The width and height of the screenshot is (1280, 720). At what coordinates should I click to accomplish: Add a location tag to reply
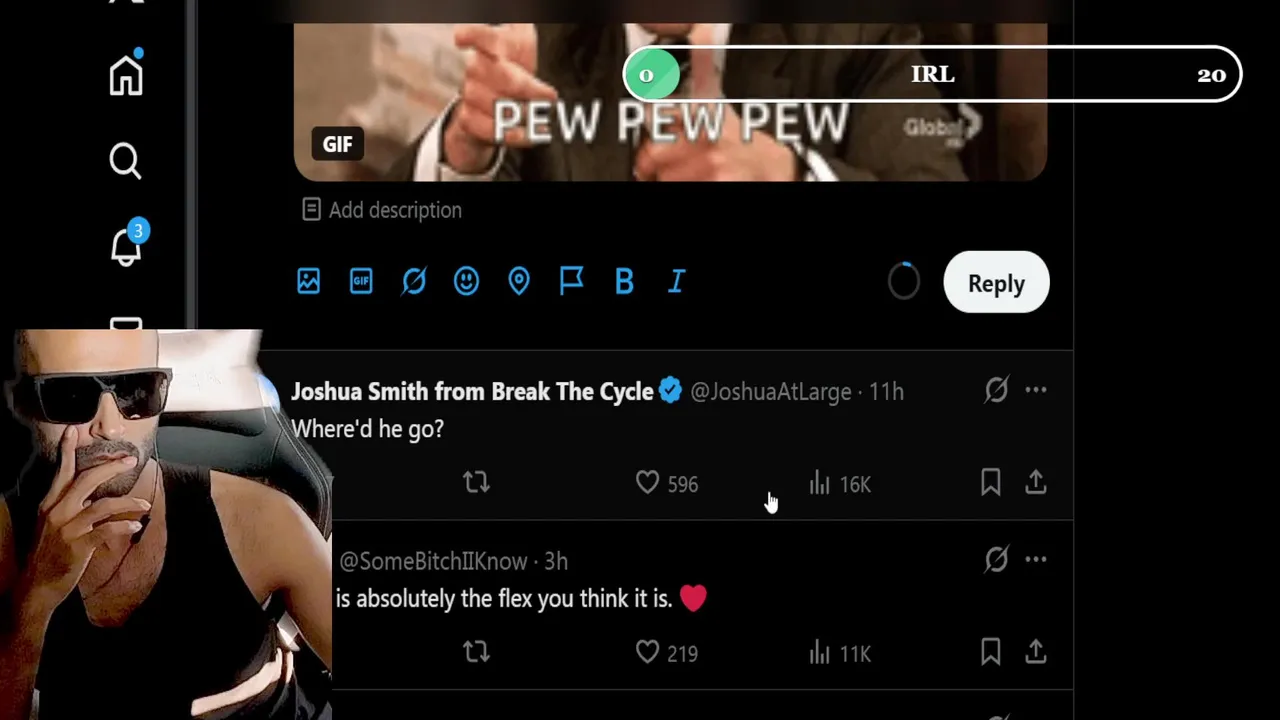(519, 282)
